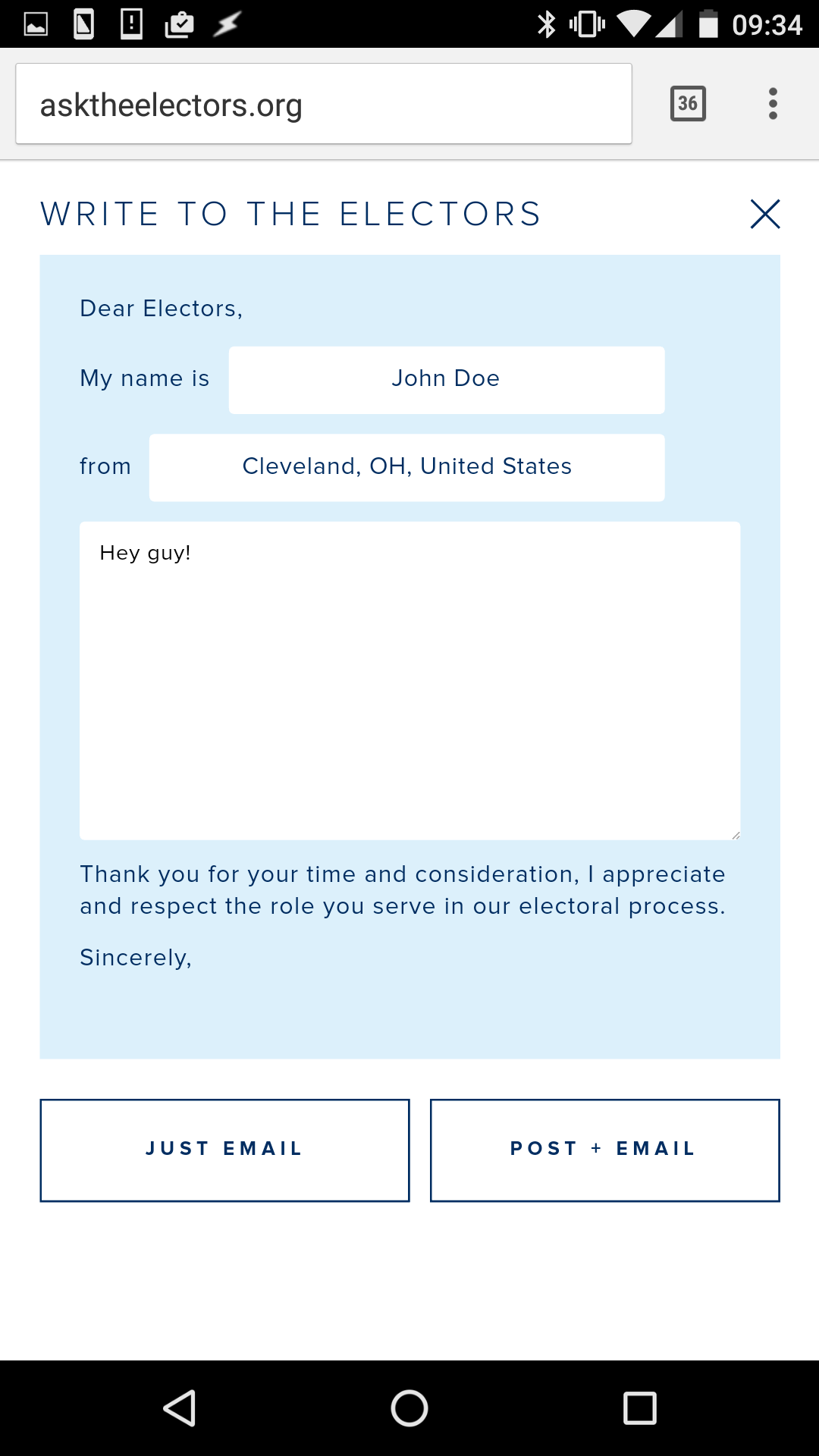The image size is (819, 1456).
Task: Focus the message box with Hey guy!
Action: point(409,680)
